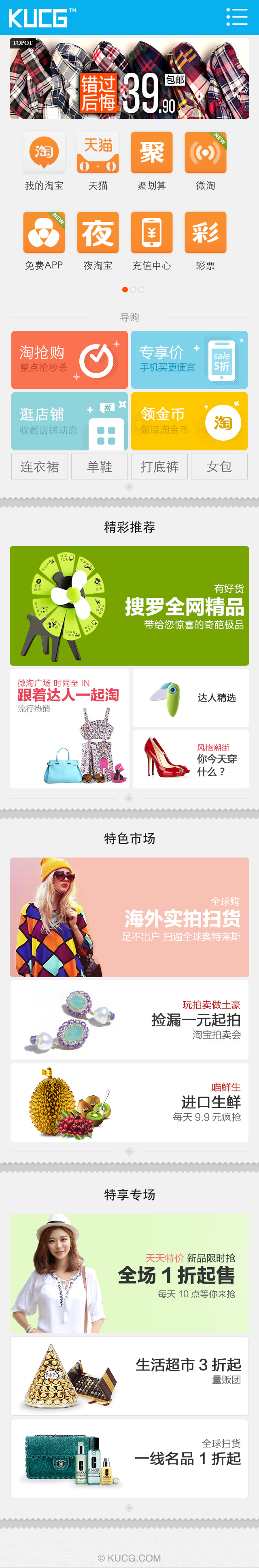Image resolution: width=259 pixels, height=1568 pixels.
Task: View 进口生鲜 fresh food card
Action: [x=129, y=1102]
